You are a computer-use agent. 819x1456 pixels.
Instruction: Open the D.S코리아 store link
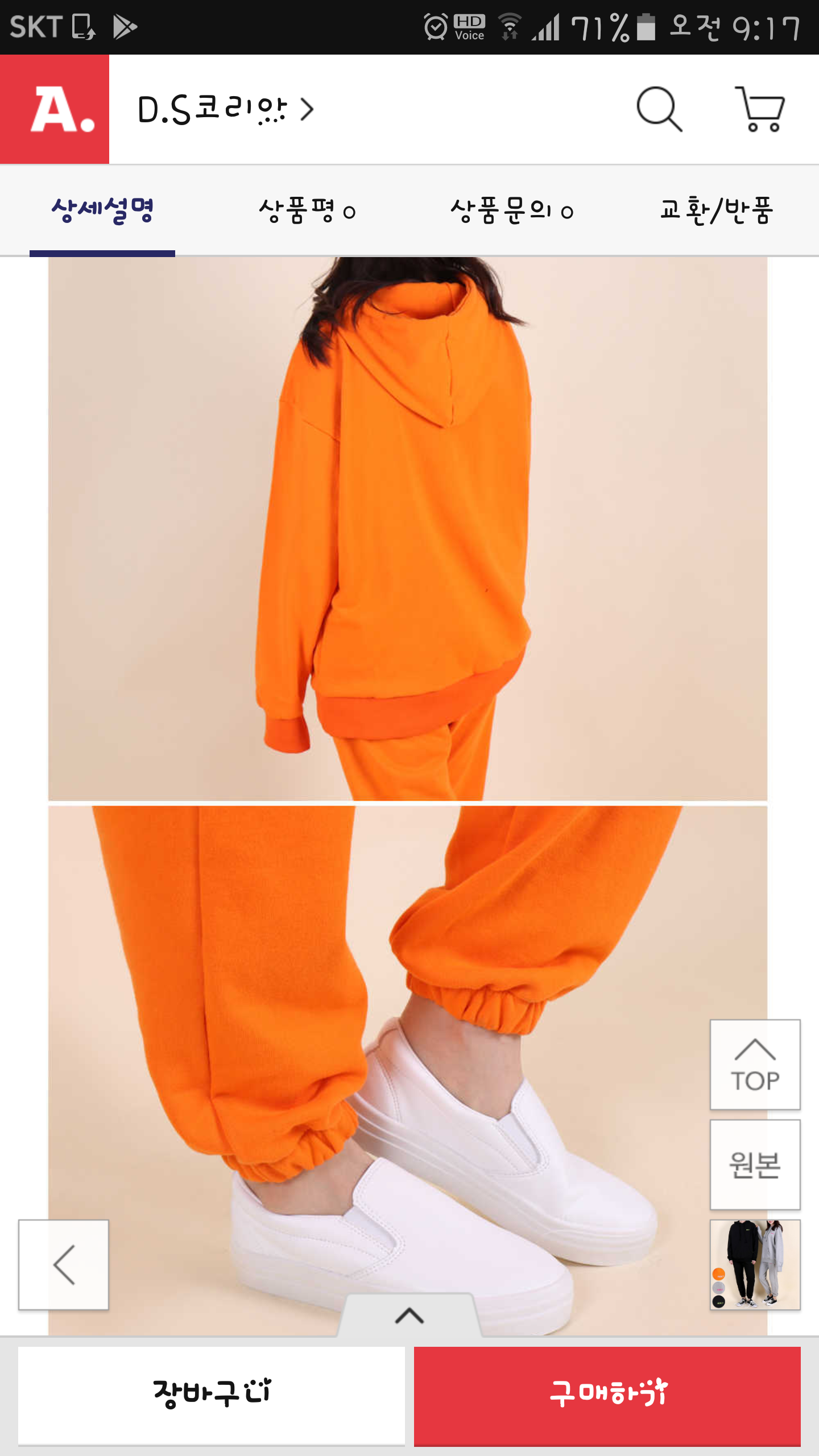click(226, 110)
